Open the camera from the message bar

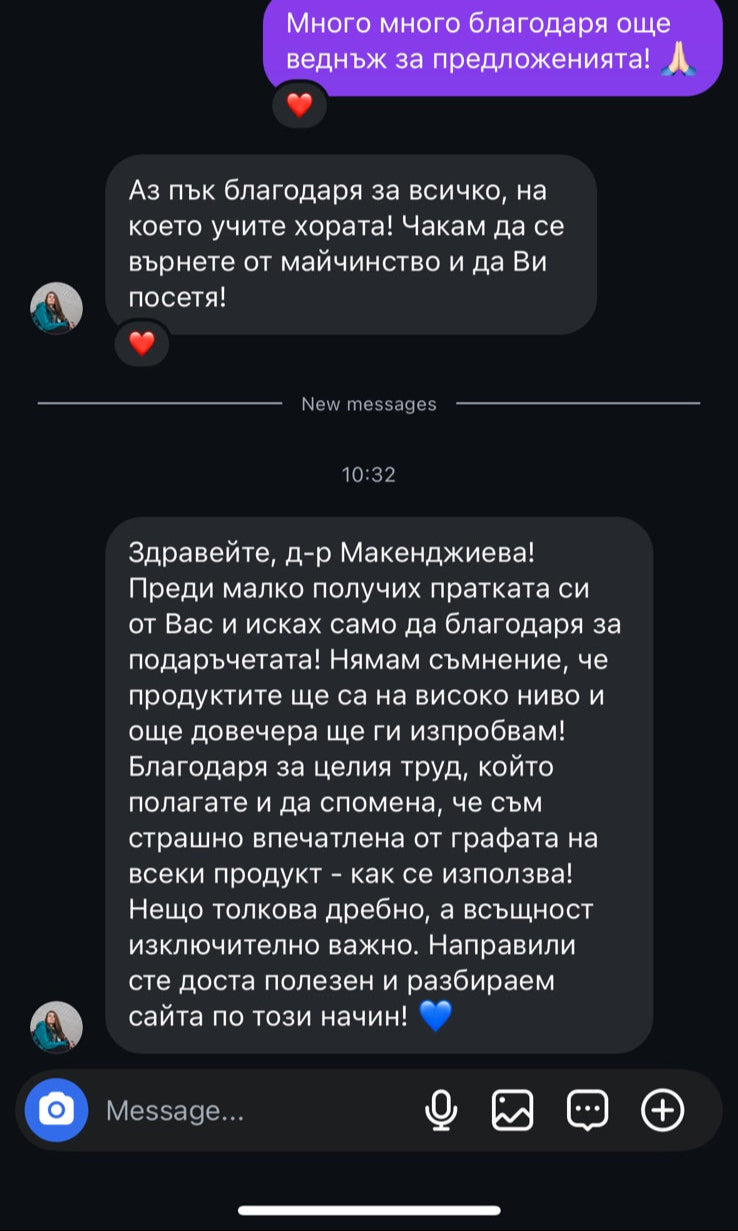pos(57,1110)
